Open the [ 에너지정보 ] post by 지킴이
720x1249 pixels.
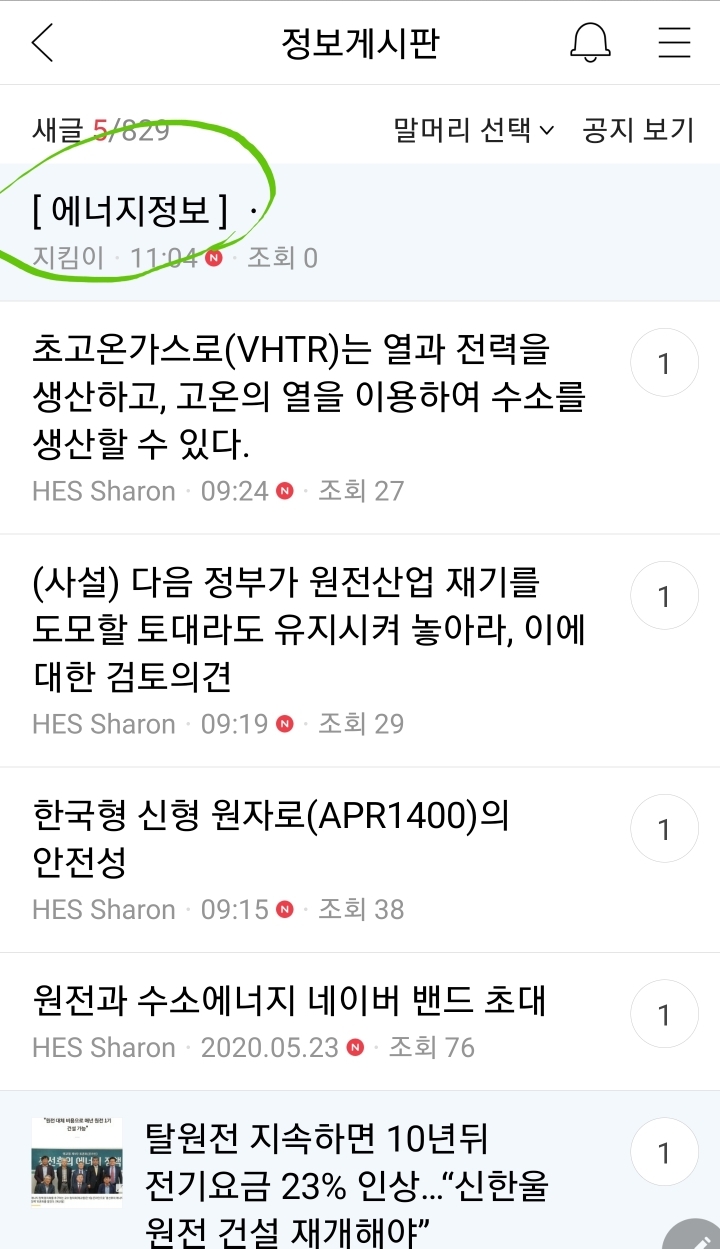300,231
